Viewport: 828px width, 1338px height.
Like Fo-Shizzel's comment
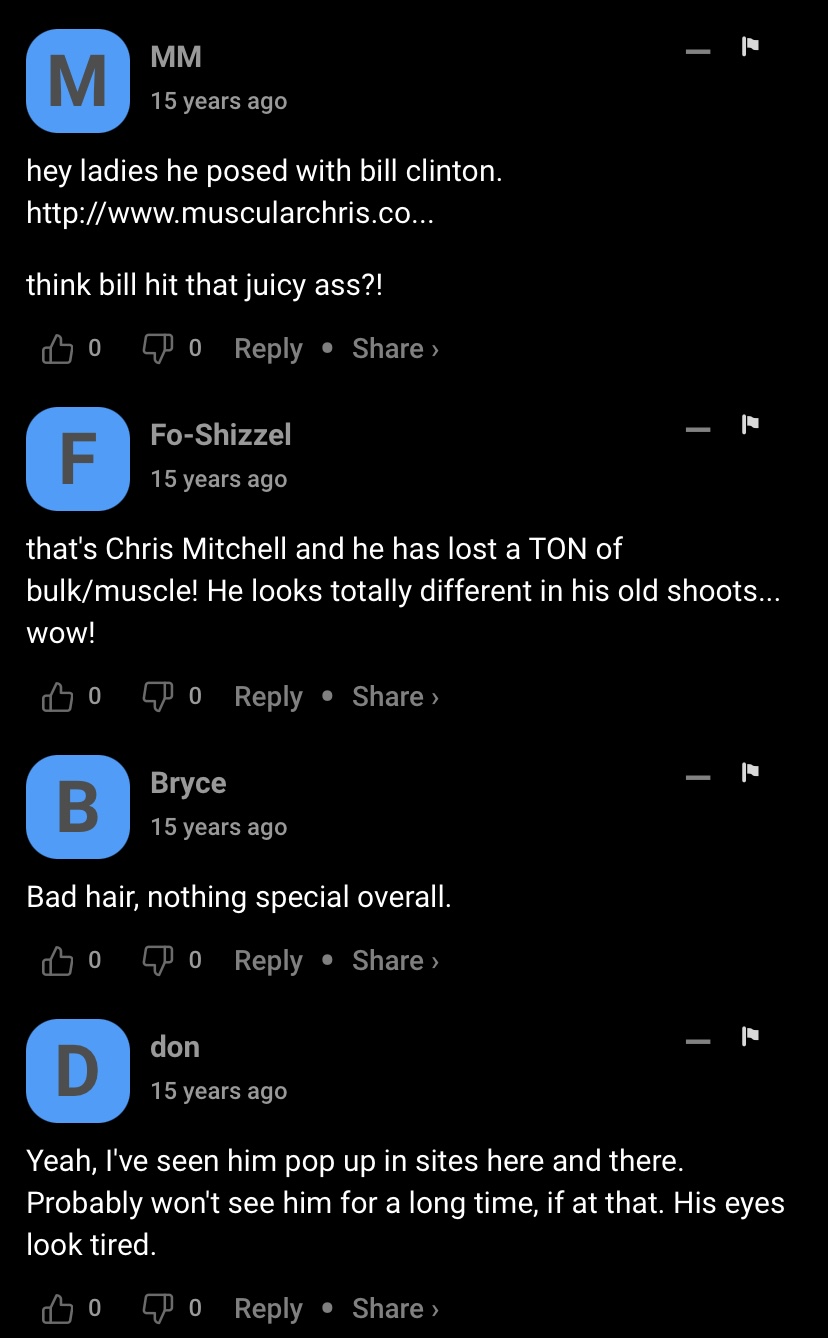click(58, 697)
